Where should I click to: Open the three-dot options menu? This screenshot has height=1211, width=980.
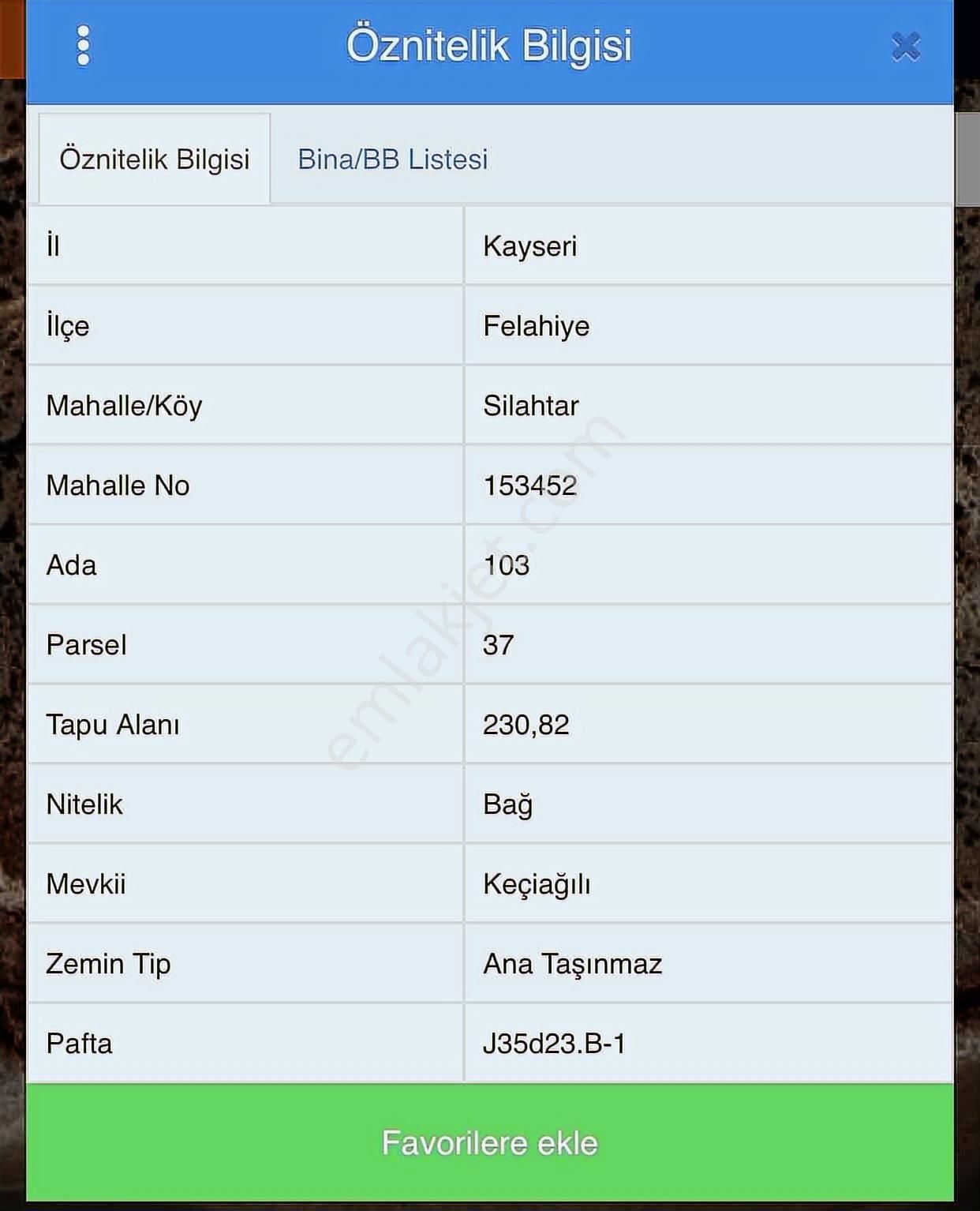(83, 46)
